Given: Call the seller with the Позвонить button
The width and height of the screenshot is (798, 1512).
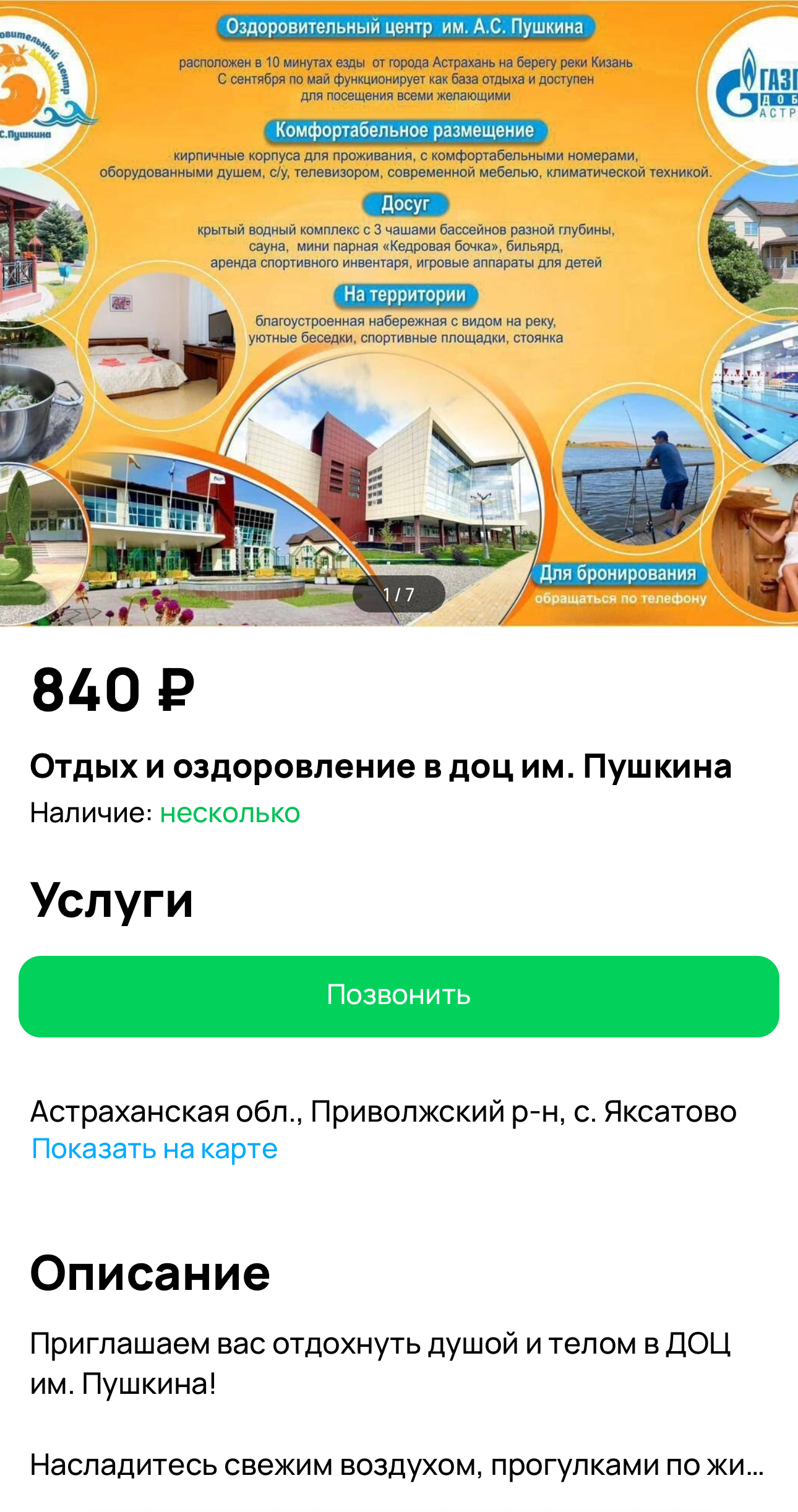Looking at the screenshot, I should (399, 996).
